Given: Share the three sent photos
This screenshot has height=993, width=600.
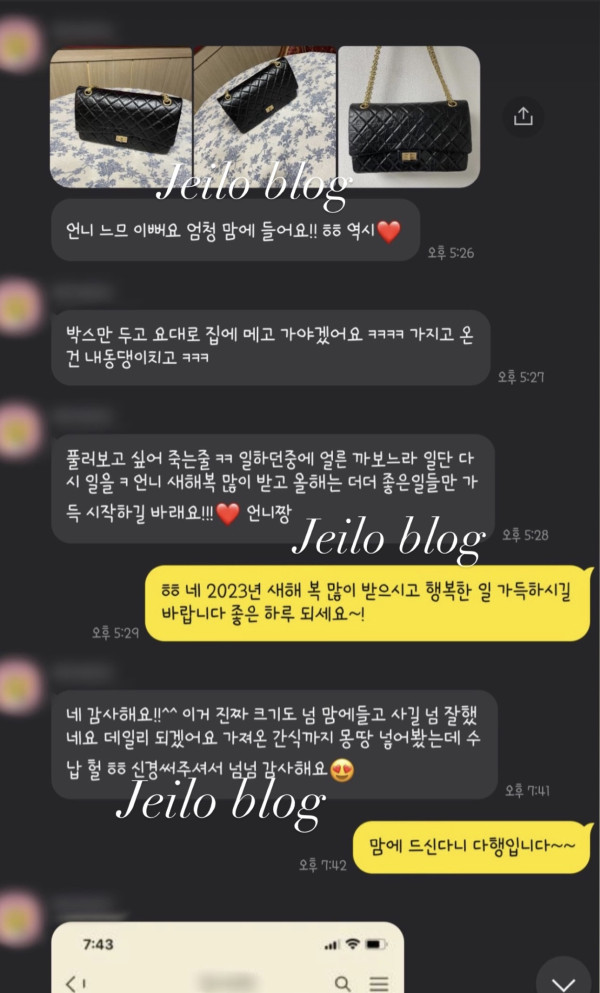Looking at the screenshot, I should [523, 117].
